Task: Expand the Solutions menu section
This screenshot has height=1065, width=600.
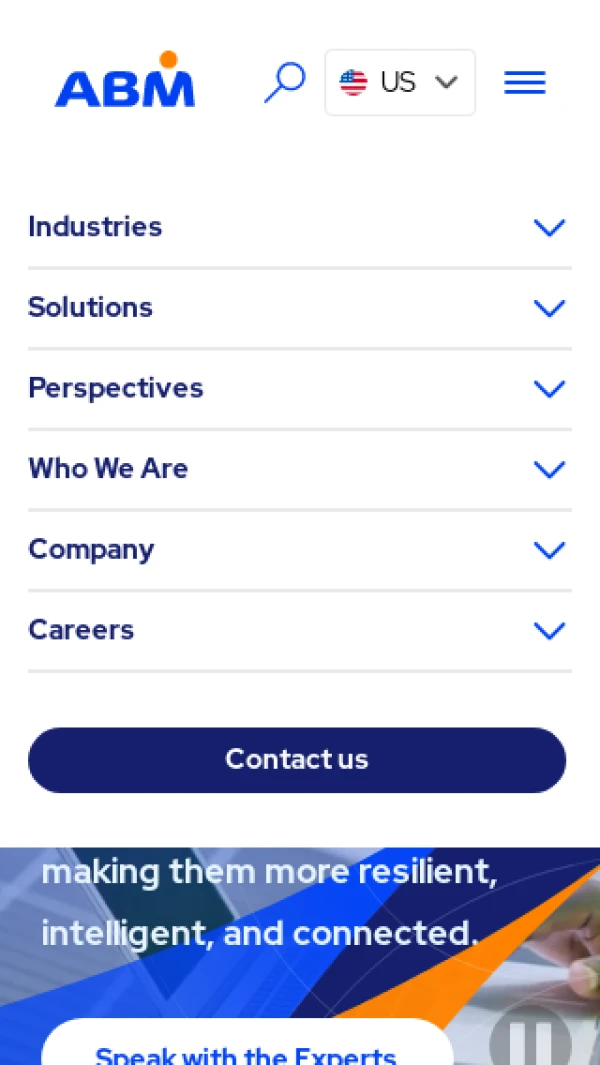Action: [x=549, y=308]
